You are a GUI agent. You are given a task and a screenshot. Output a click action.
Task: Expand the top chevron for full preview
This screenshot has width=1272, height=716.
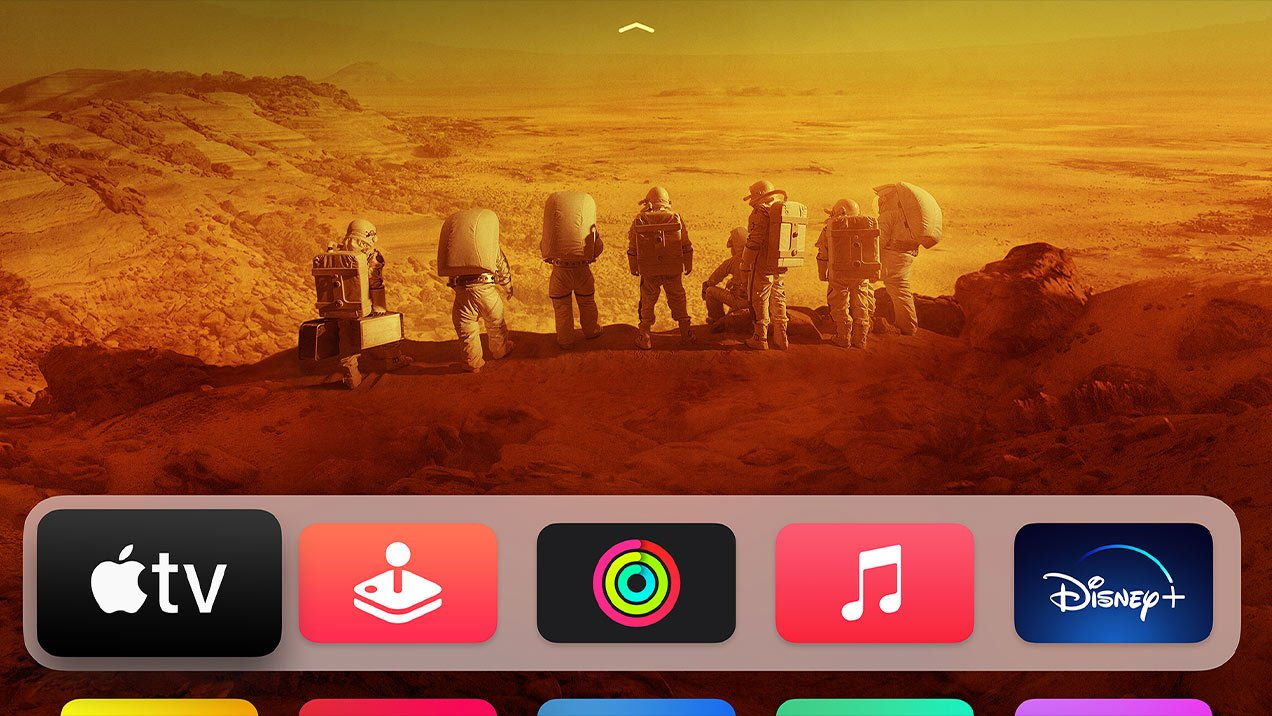point(636,28)
